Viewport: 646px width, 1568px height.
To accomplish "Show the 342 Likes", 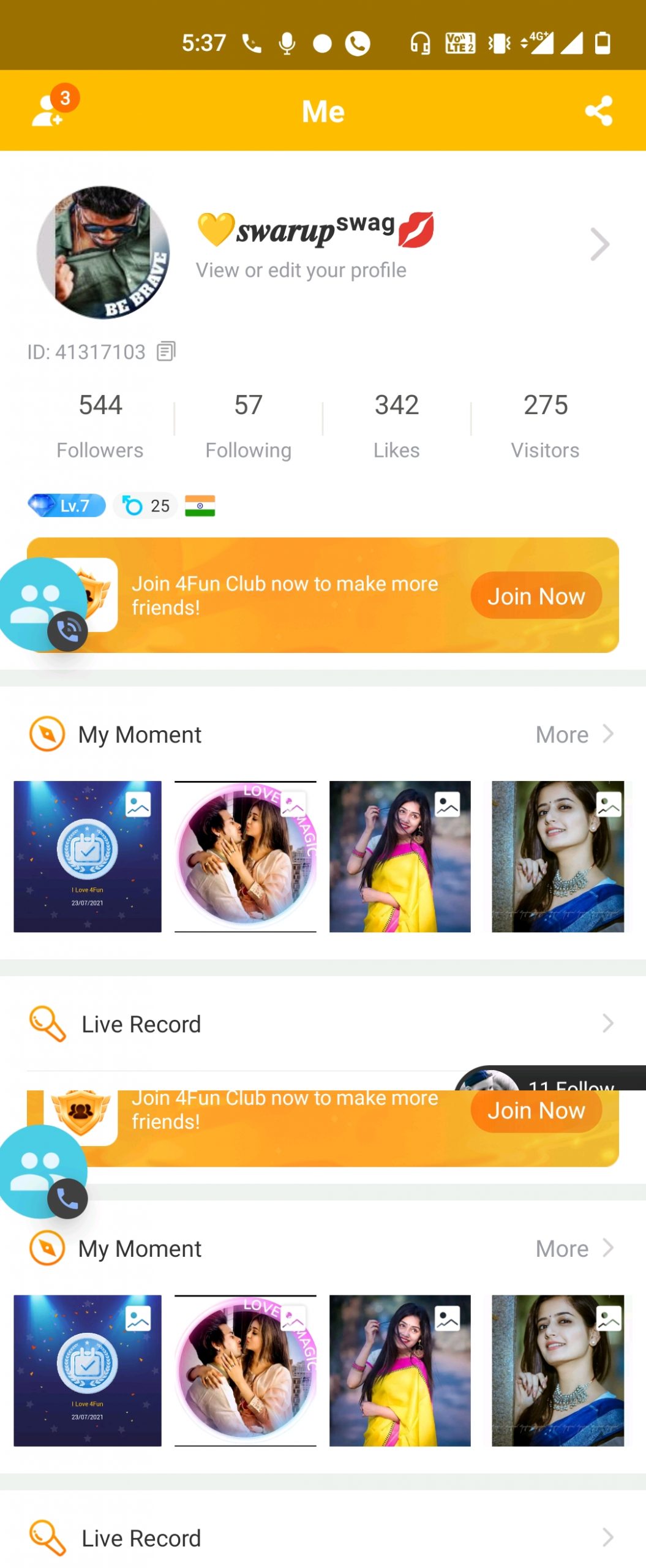I will pyautogui.click(x=396, y=424).
